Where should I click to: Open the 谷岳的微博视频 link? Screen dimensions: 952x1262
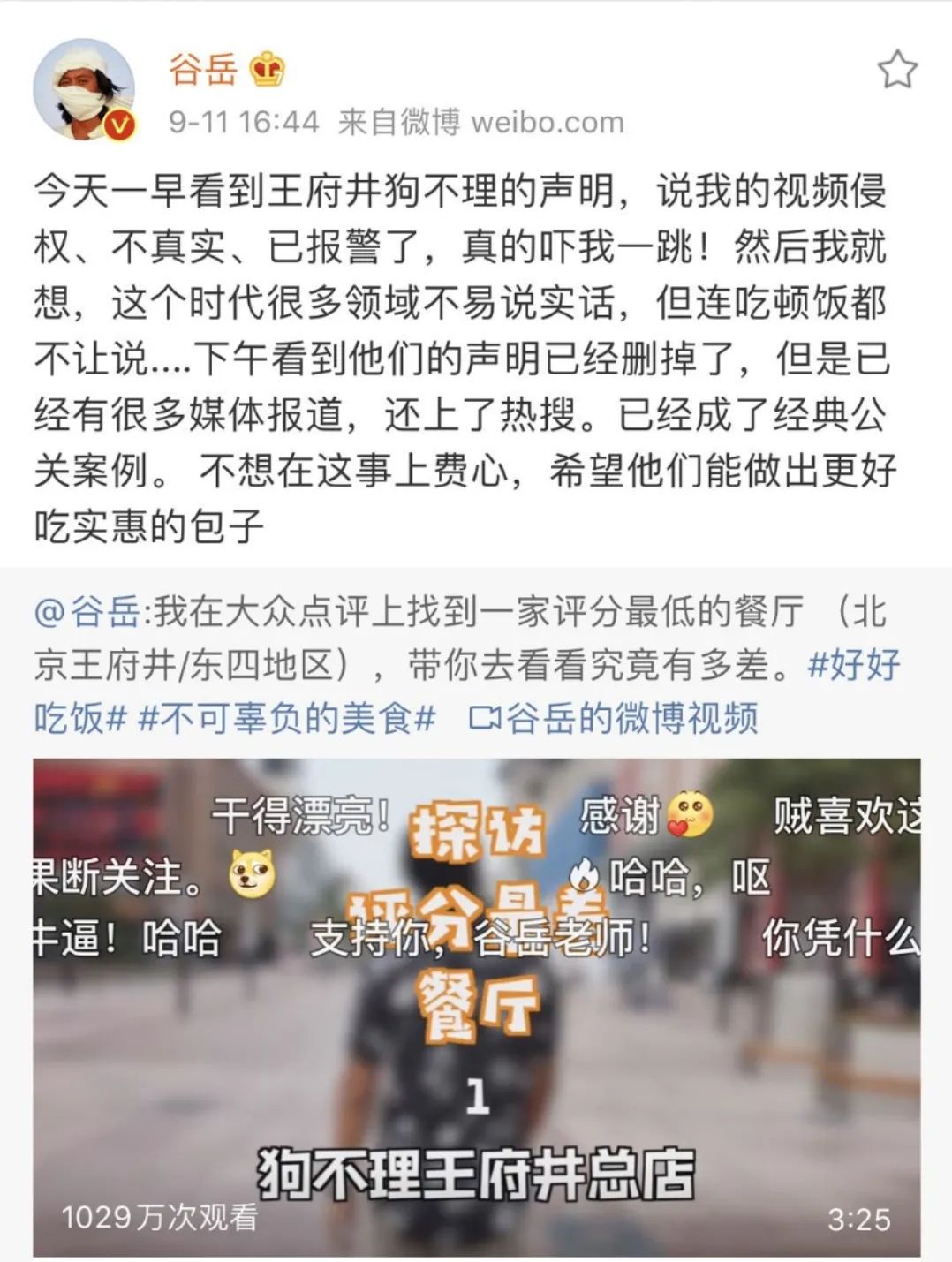pyautogui.click(x=614, y=719)
